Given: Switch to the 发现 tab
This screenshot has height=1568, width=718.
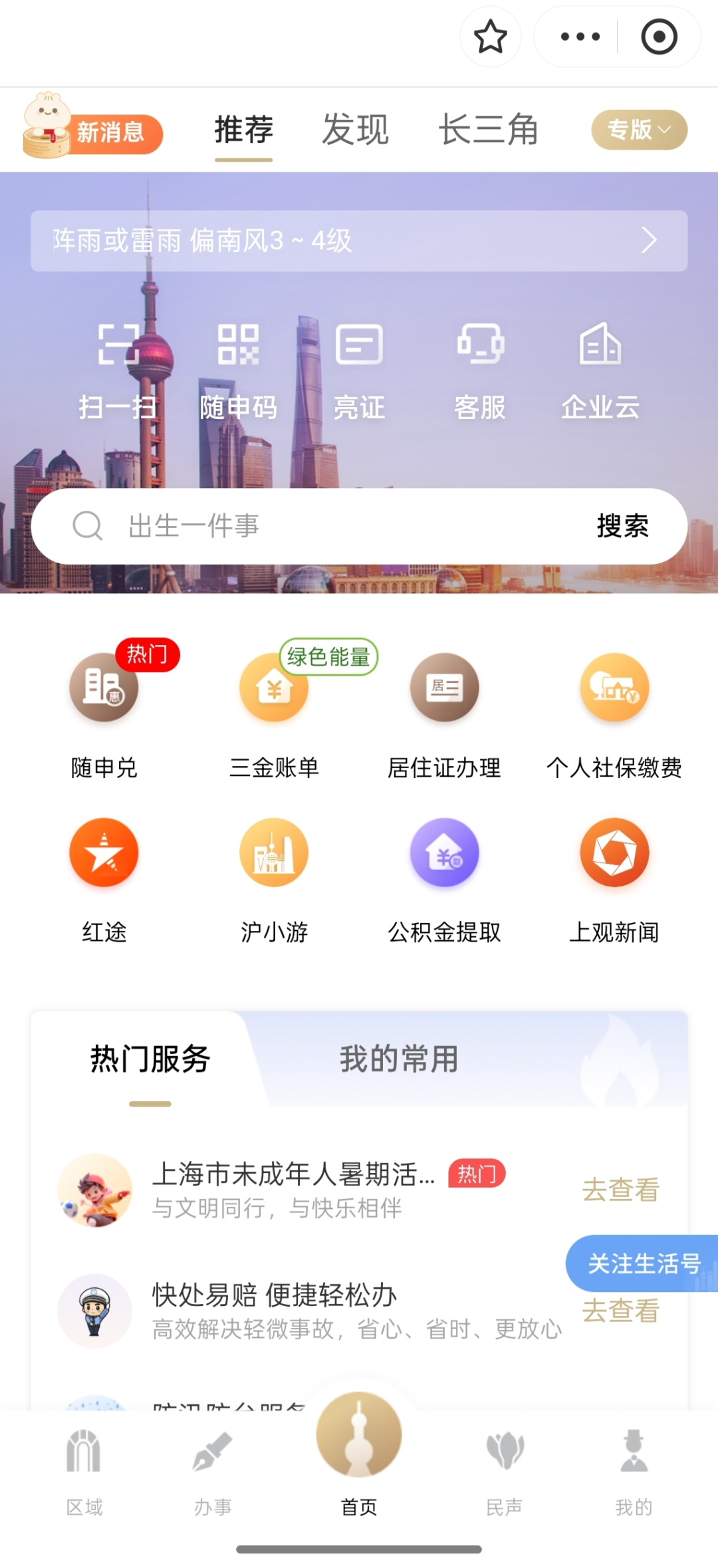Looking at the screenshot, I should point(355,129).
